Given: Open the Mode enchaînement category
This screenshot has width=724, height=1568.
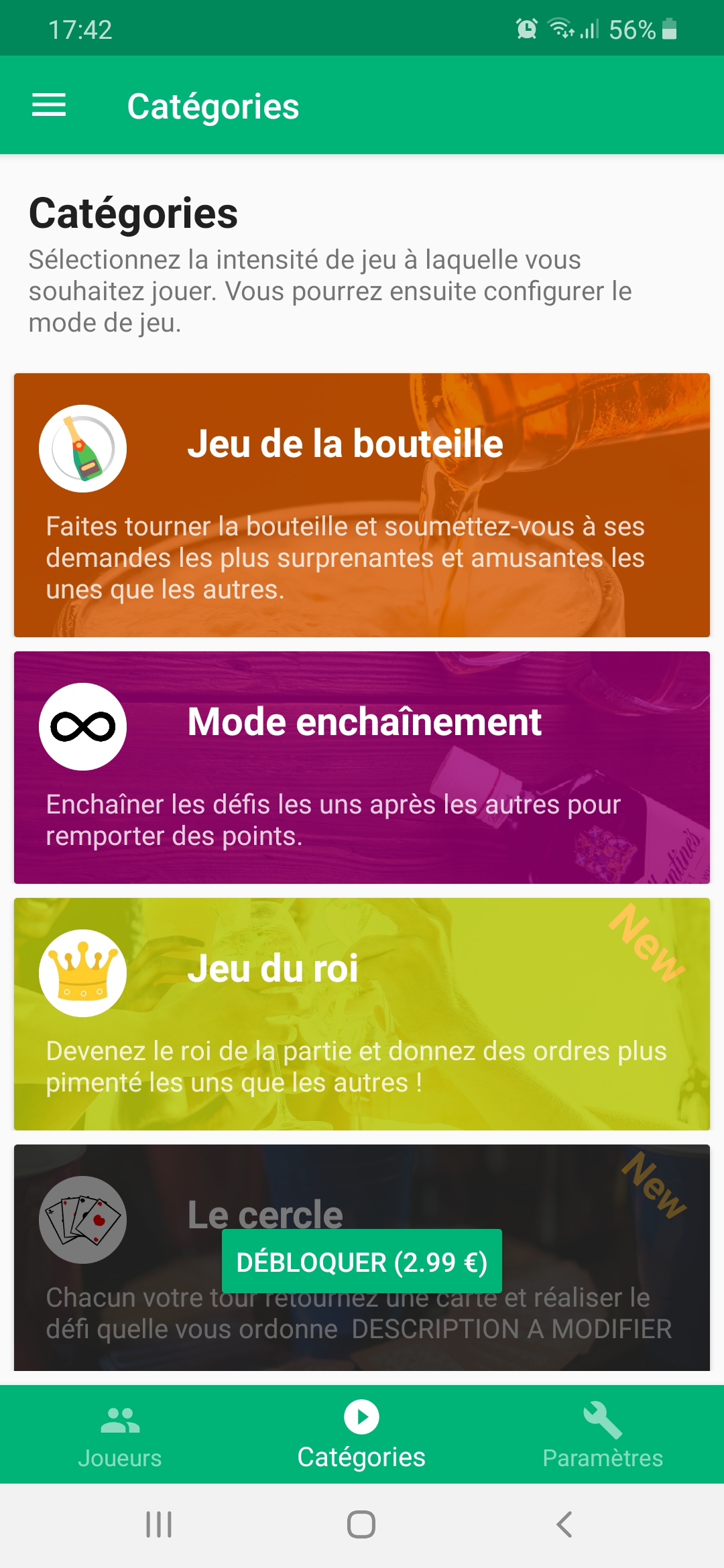Looking at the screenshot, I should click(362, 767).
